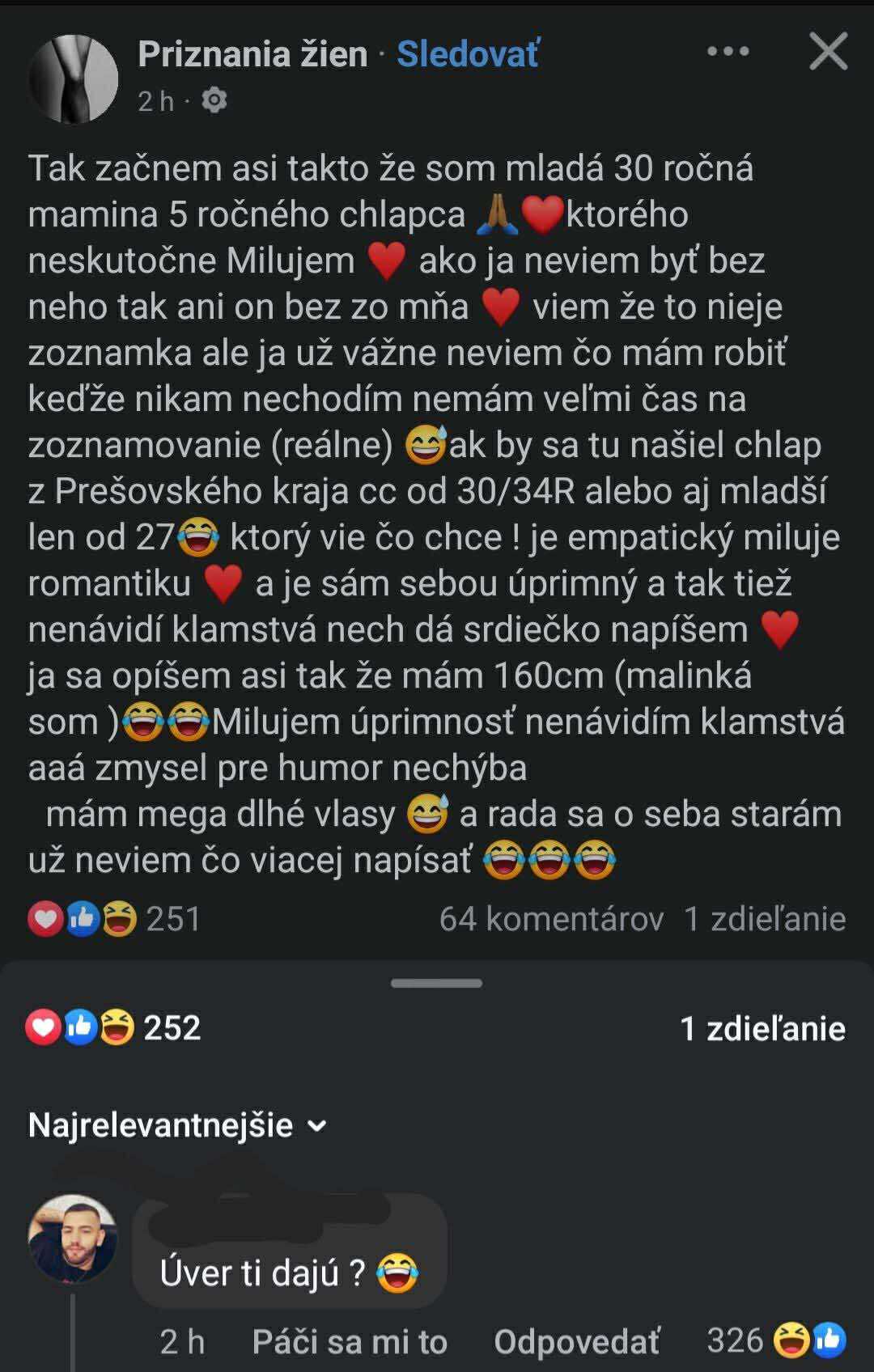Close the post with the X
The image size is (874, 1372).
pos(828,53)
